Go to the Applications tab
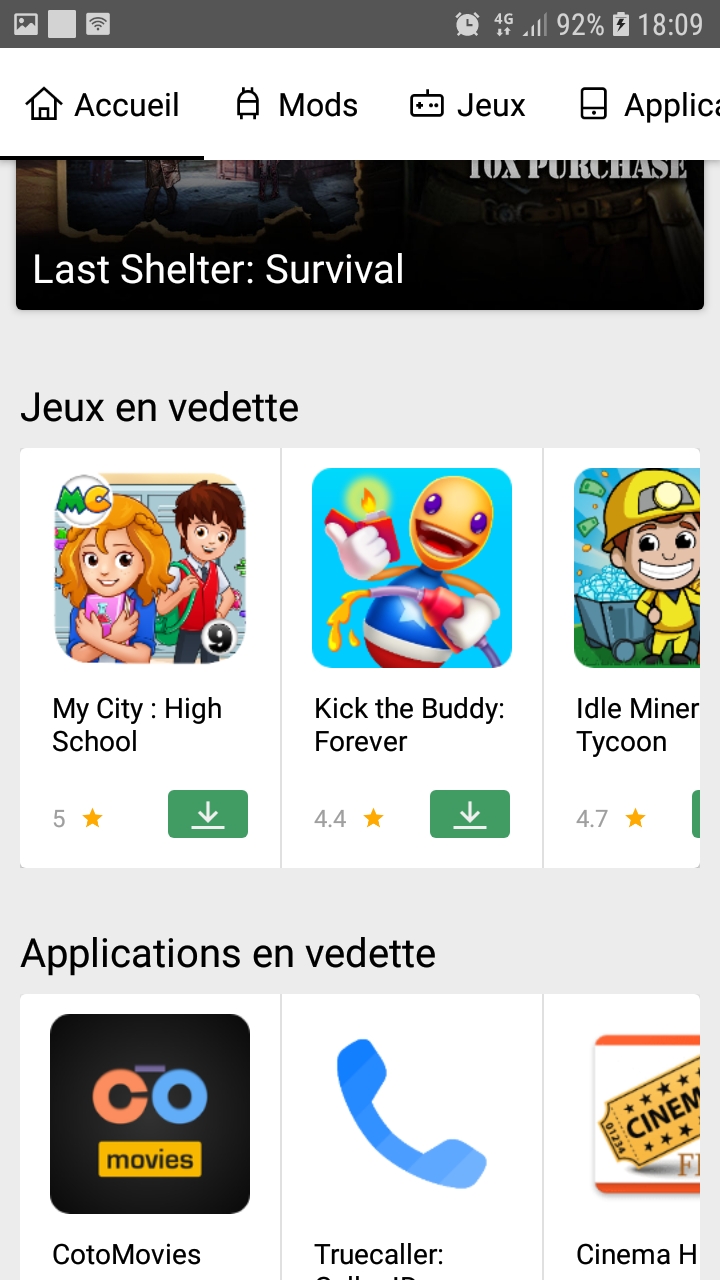Screen dimensions: 720x1280 pyautogui.click(x=650, y=105)
